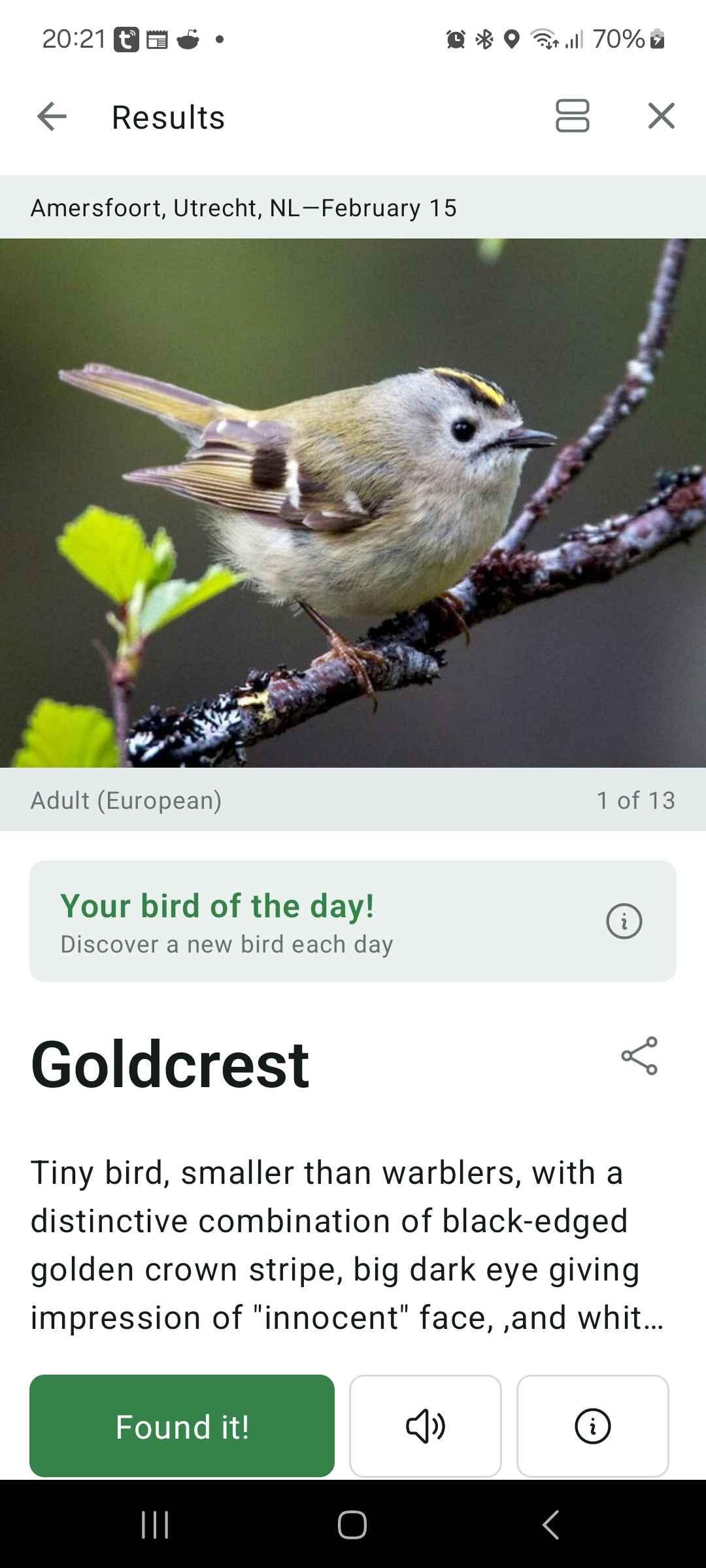Close the Results screen
Image resolution: width=706 pixels, height=1568 pixels.
[661, 116]
